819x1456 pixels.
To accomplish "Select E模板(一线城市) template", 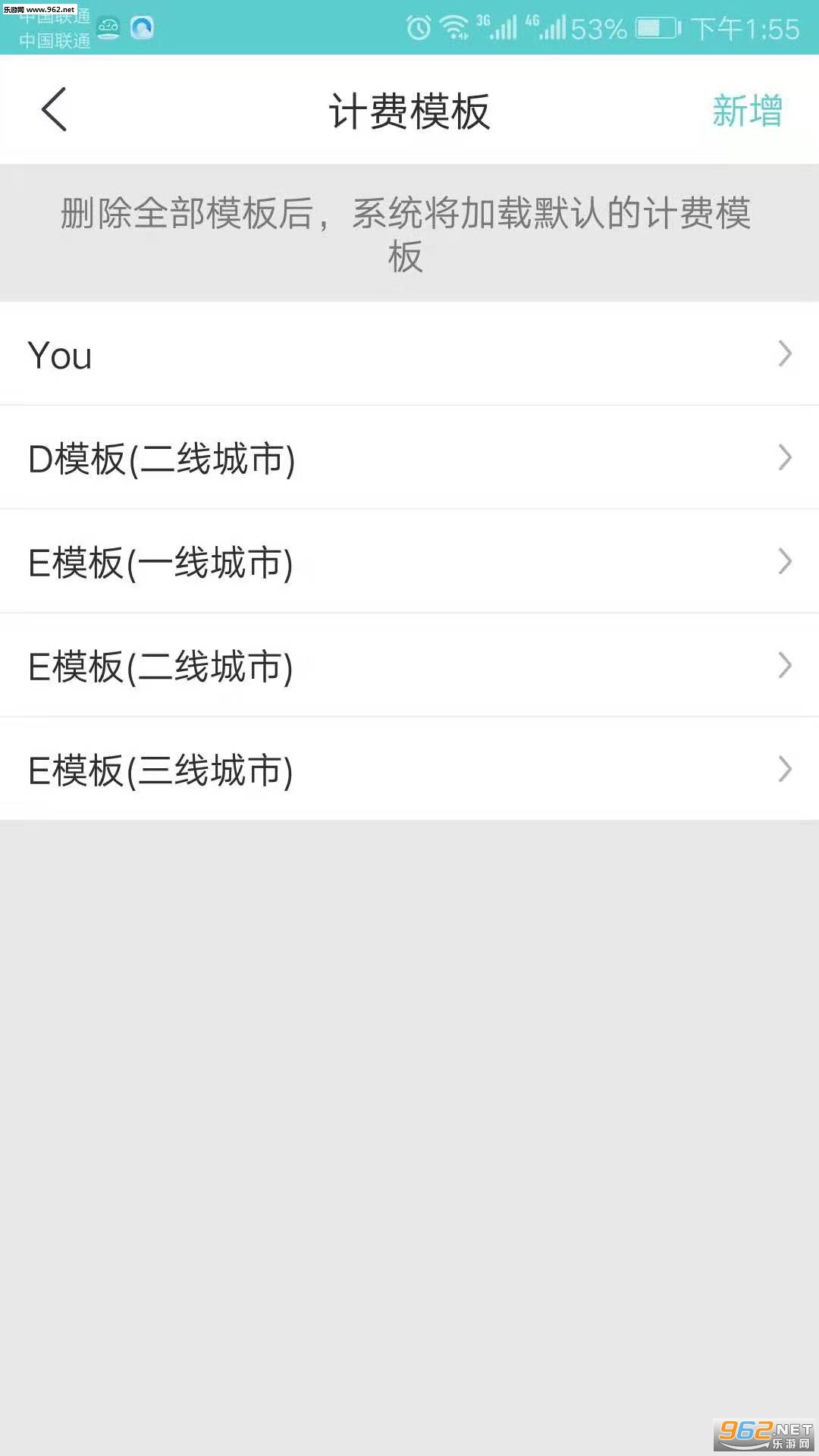I will coord(409,562).
